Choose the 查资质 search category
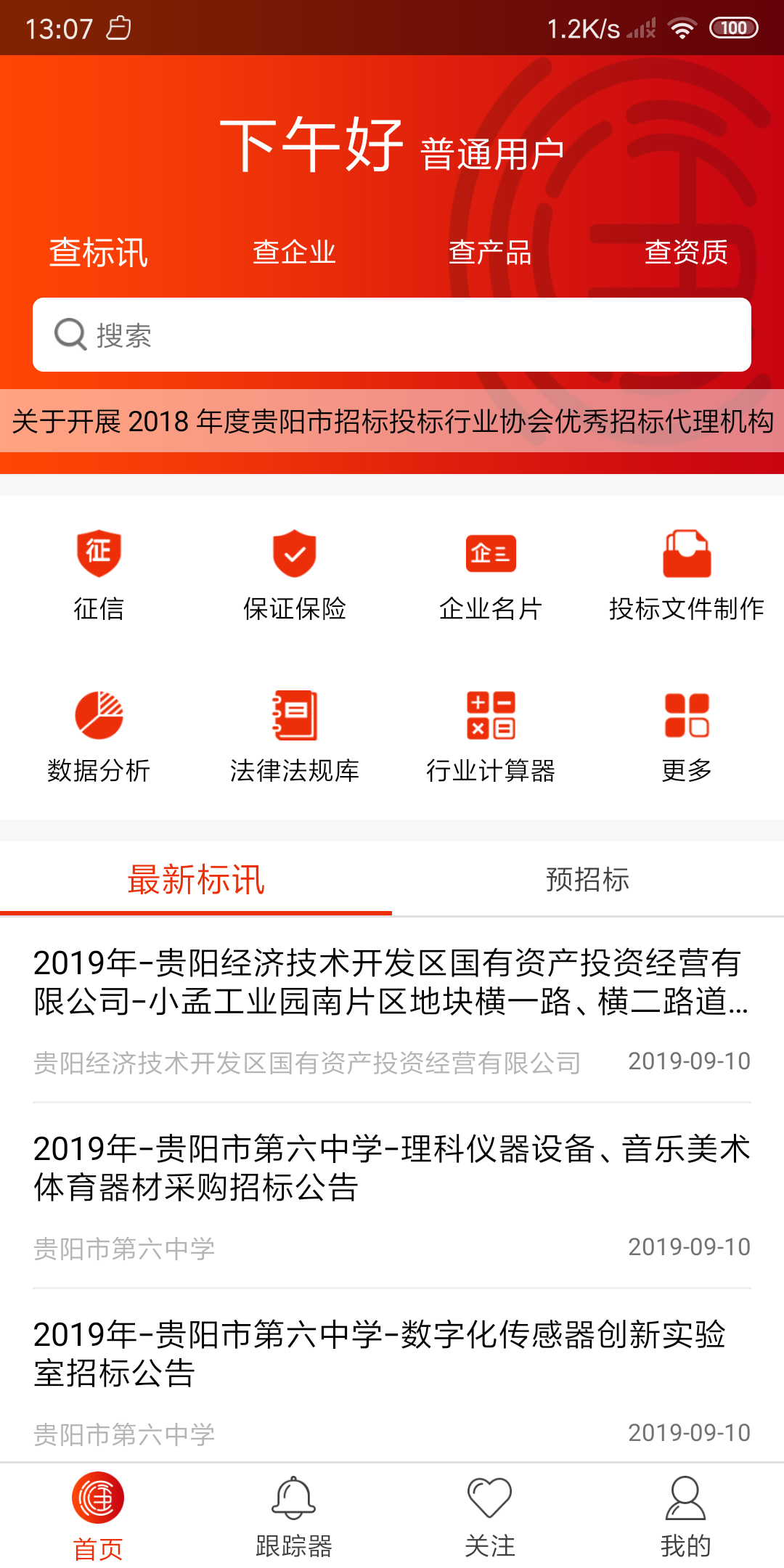The image size is (784, 1568). click(686, 253)
